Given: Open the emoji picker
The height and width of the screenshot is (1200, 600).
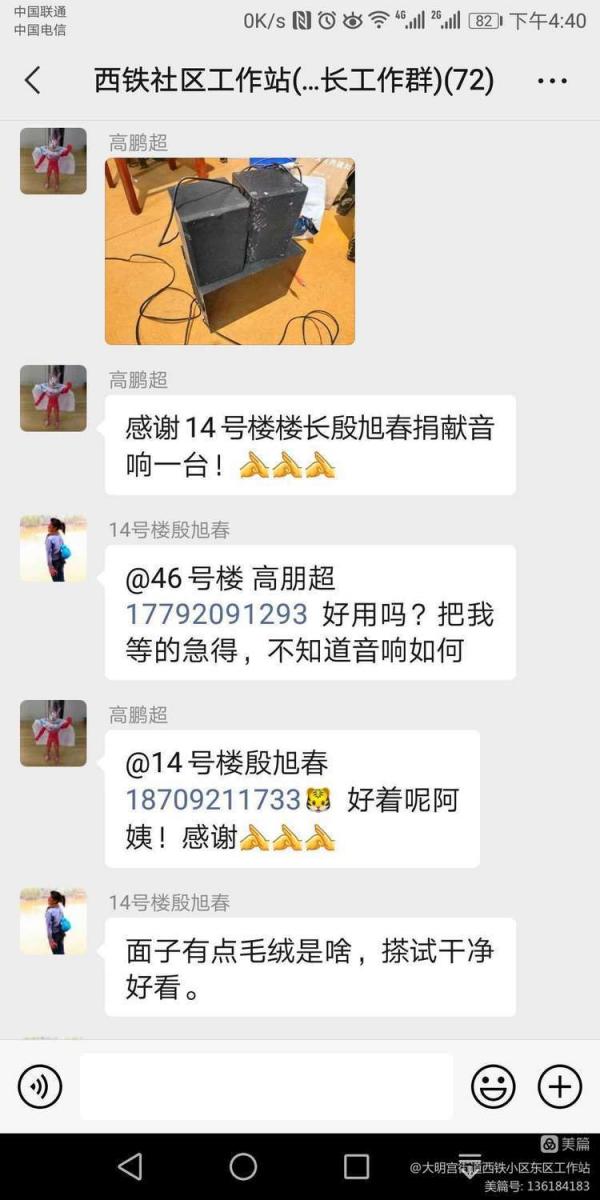Looking at the screenshot, I should (493, 1086).
